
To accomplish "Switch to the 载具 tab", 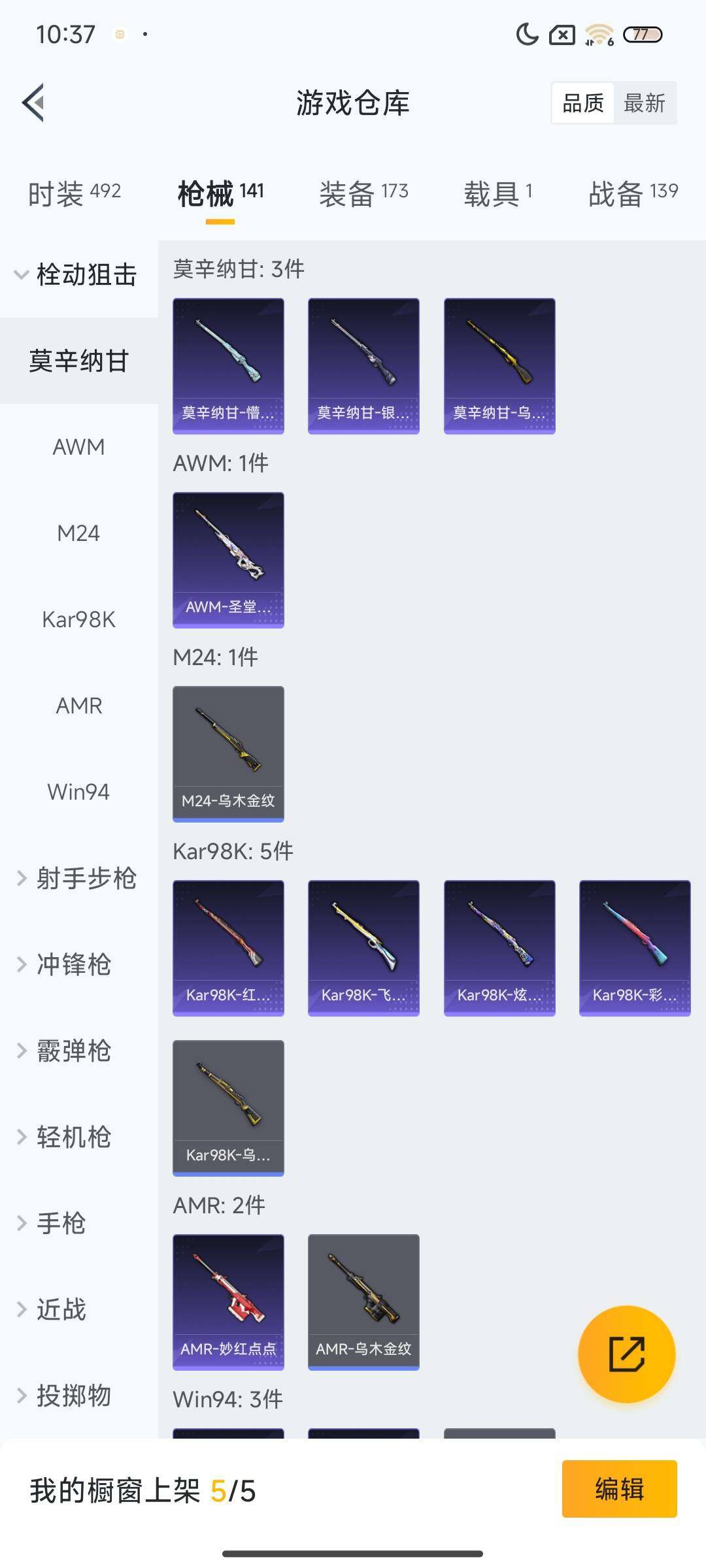I will coord(498,193).
